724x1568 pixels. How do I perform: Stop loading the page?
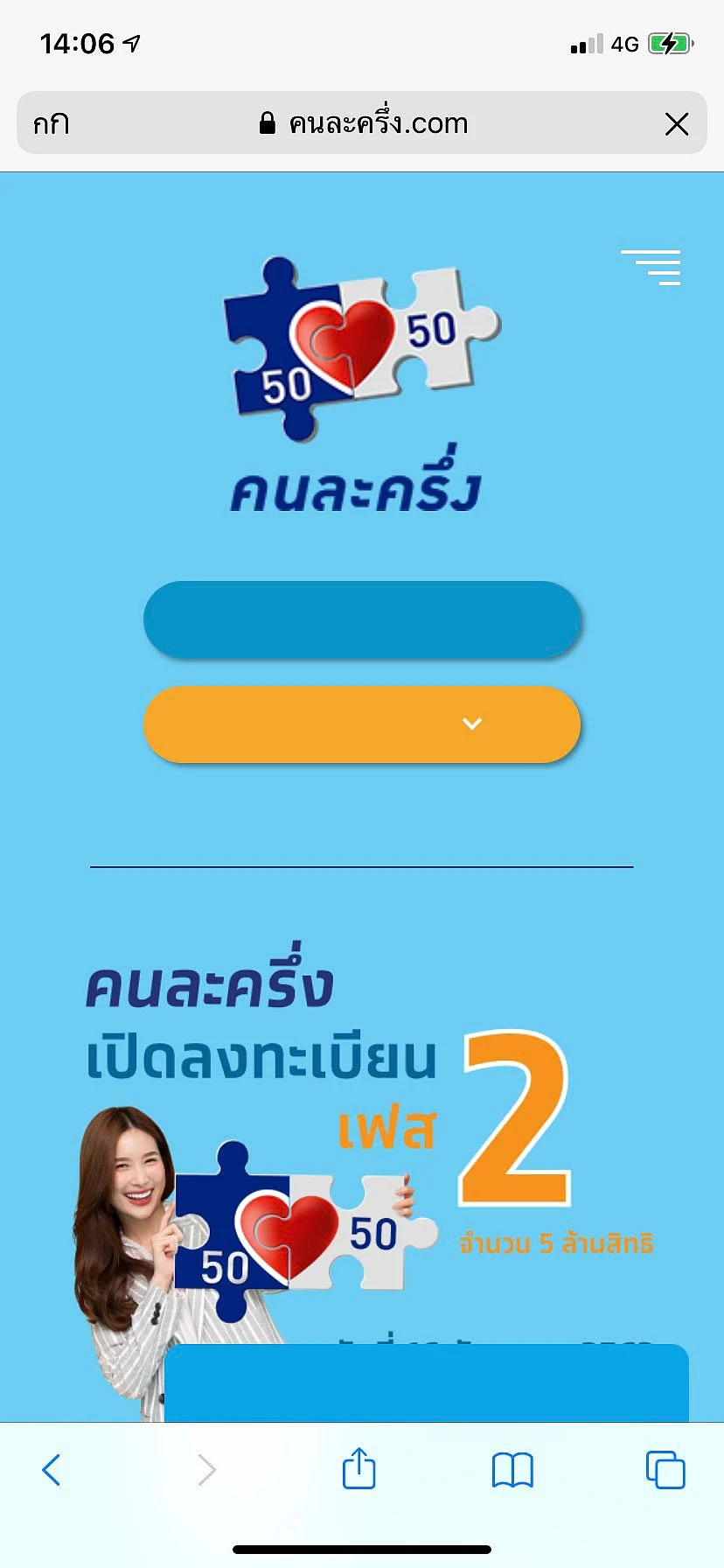click(x=676, y=123)
